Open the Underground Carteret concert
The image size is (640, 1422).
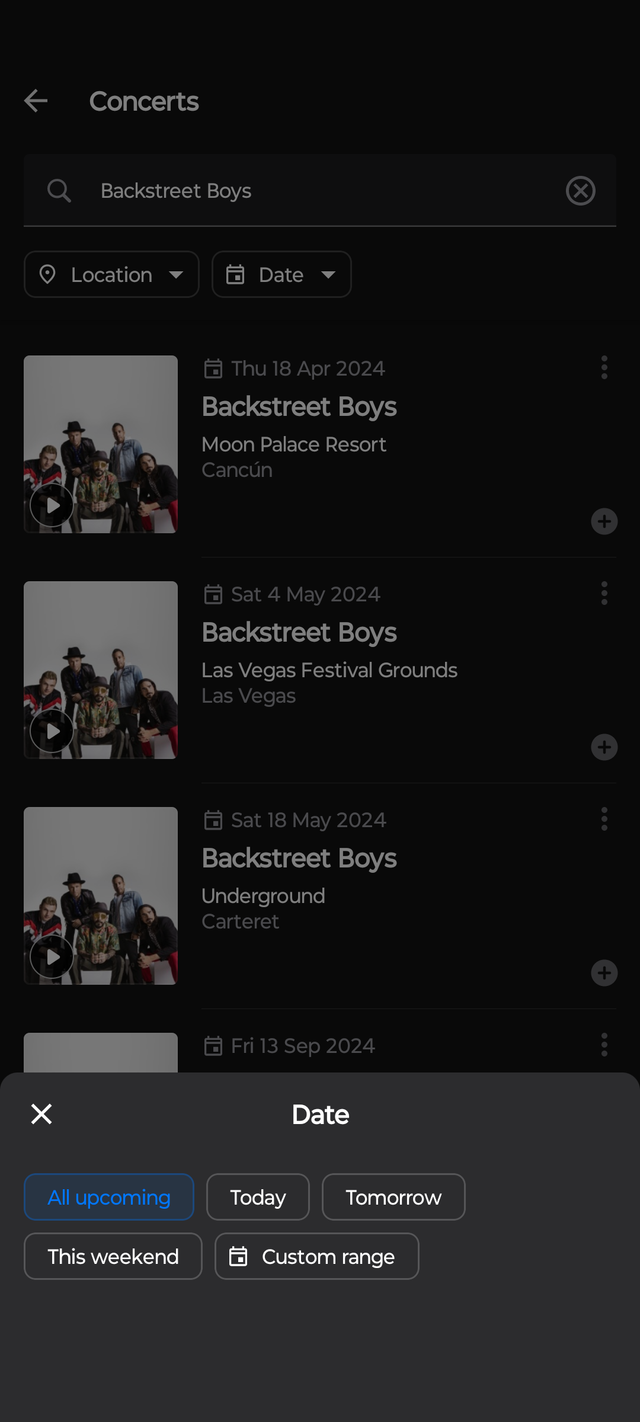pos(299,859)
